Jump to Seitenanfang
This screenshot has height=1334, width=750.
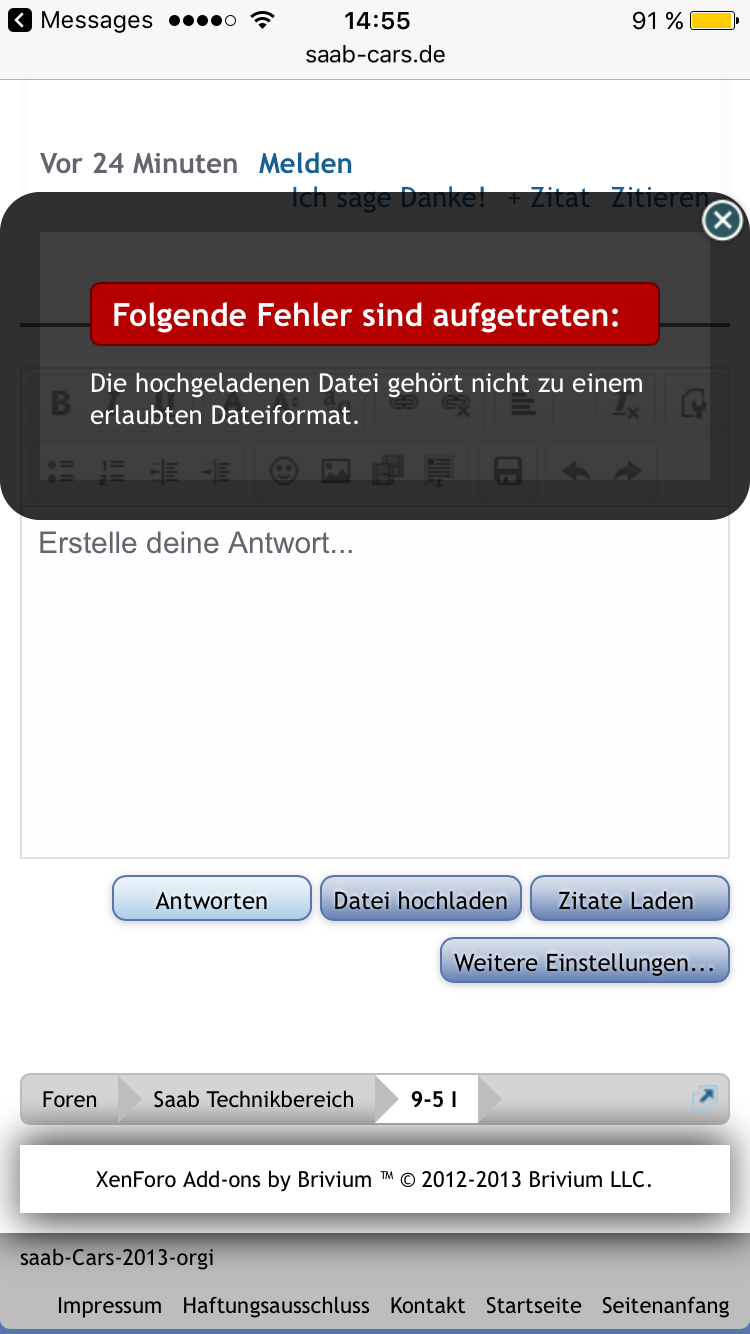tap(666, 1305)
